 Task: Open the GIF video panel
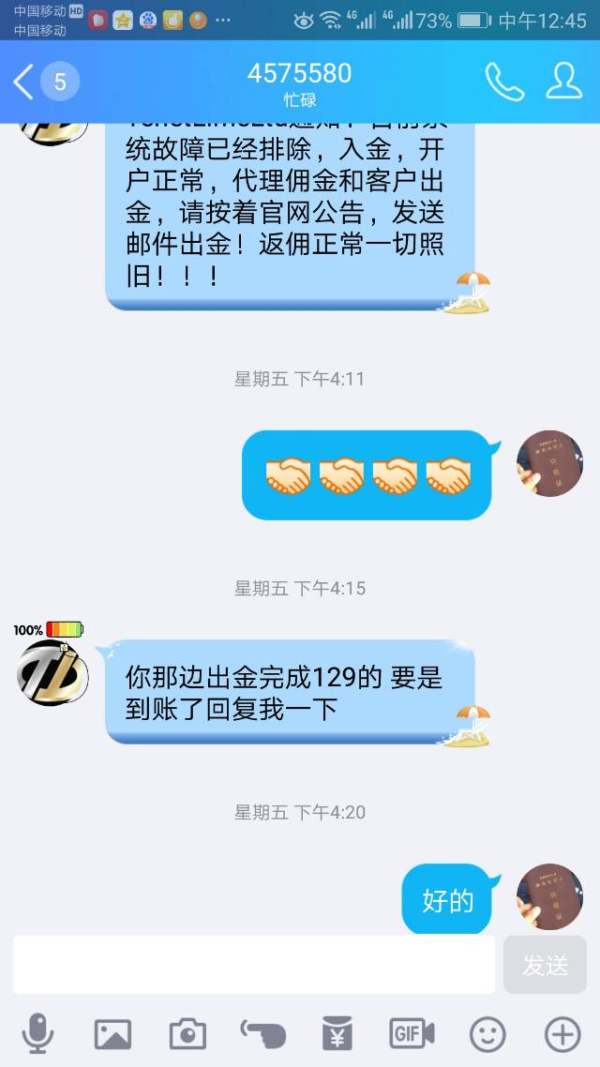coord(412,1033)
